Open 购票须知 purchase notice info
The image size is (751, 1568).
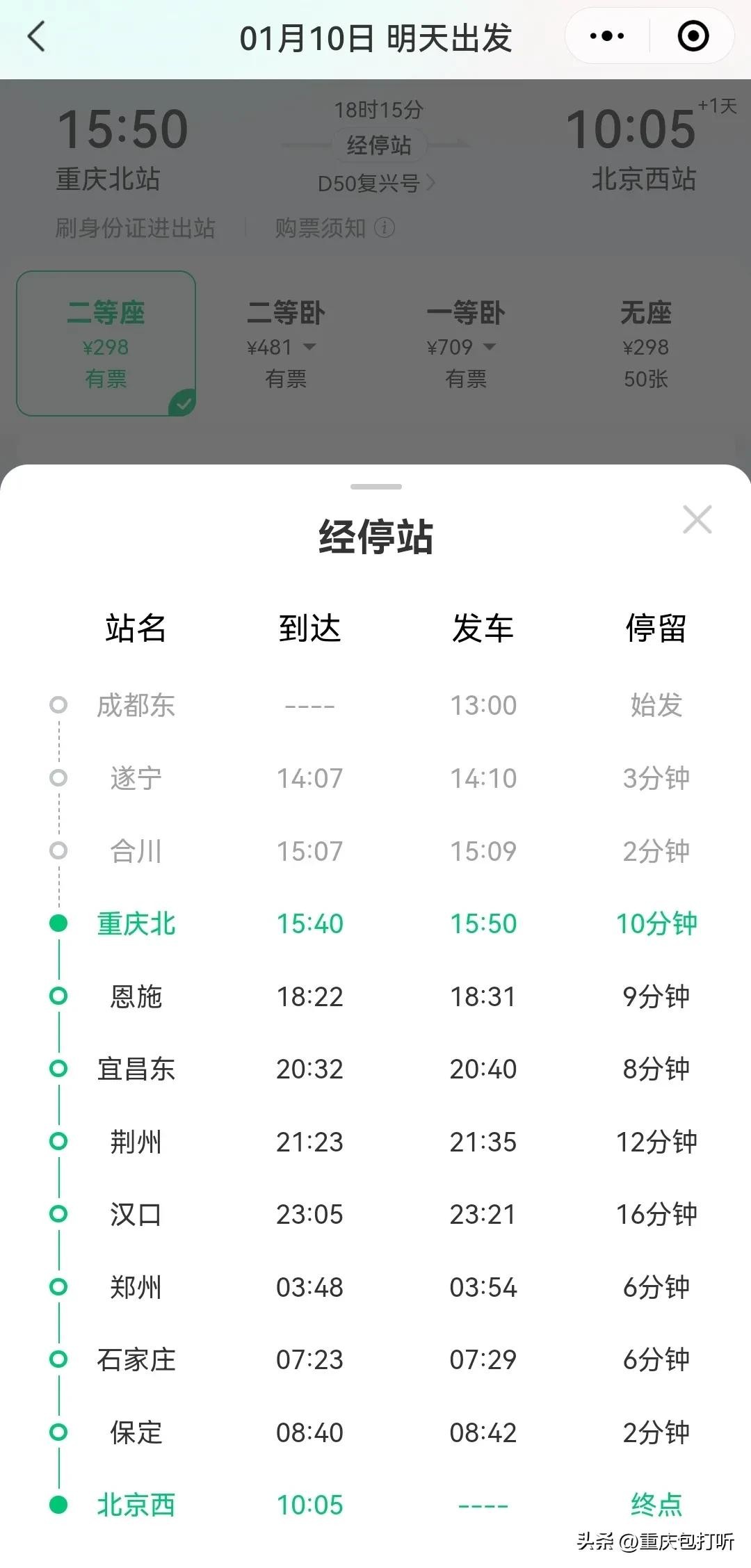334,227
